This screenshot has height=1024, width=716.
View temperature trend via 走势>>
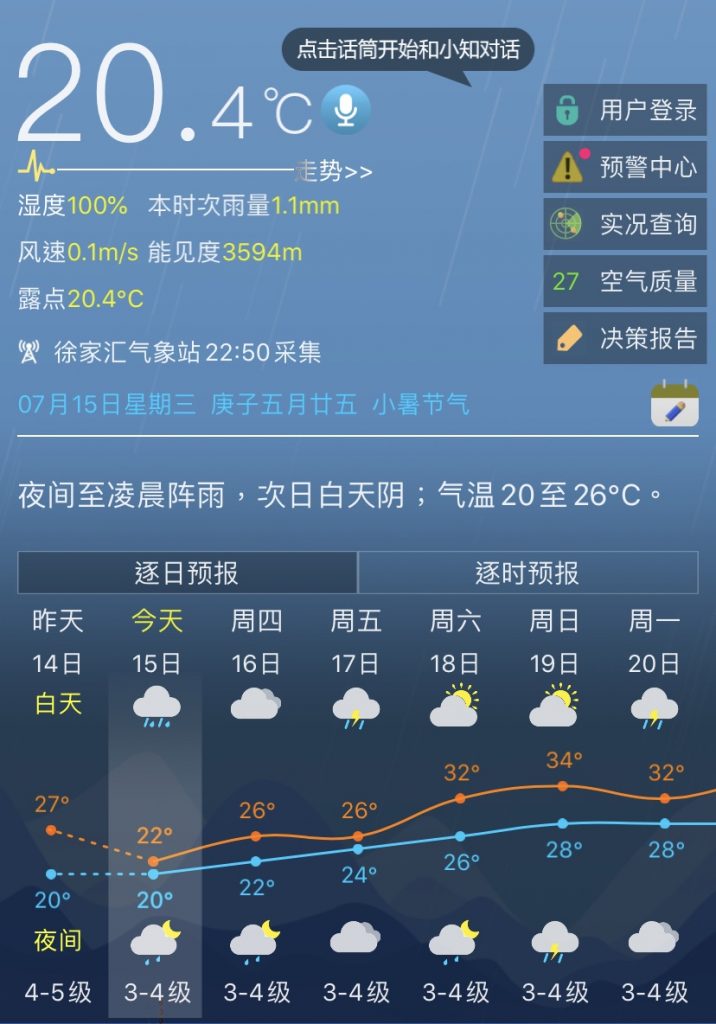tap(334, 171)
